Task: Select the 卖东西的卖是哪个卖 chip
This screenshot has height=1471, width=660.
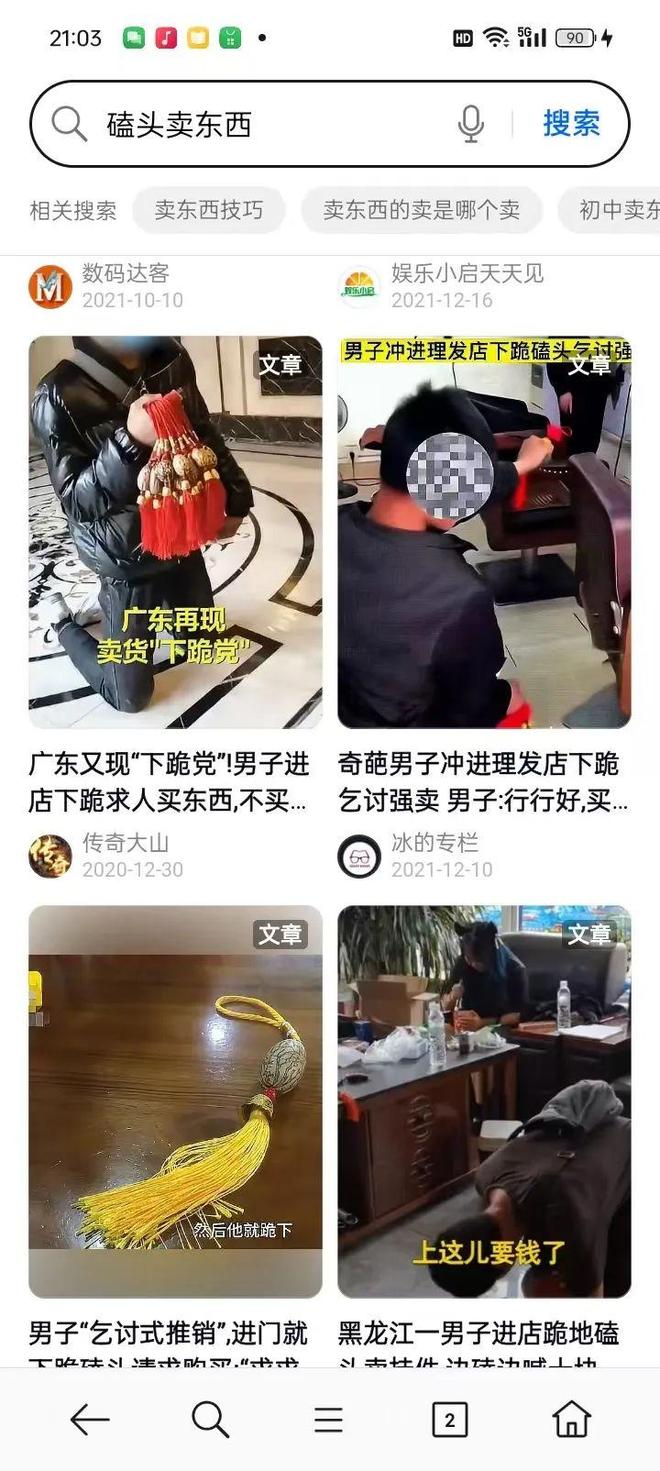Action: 421,210
